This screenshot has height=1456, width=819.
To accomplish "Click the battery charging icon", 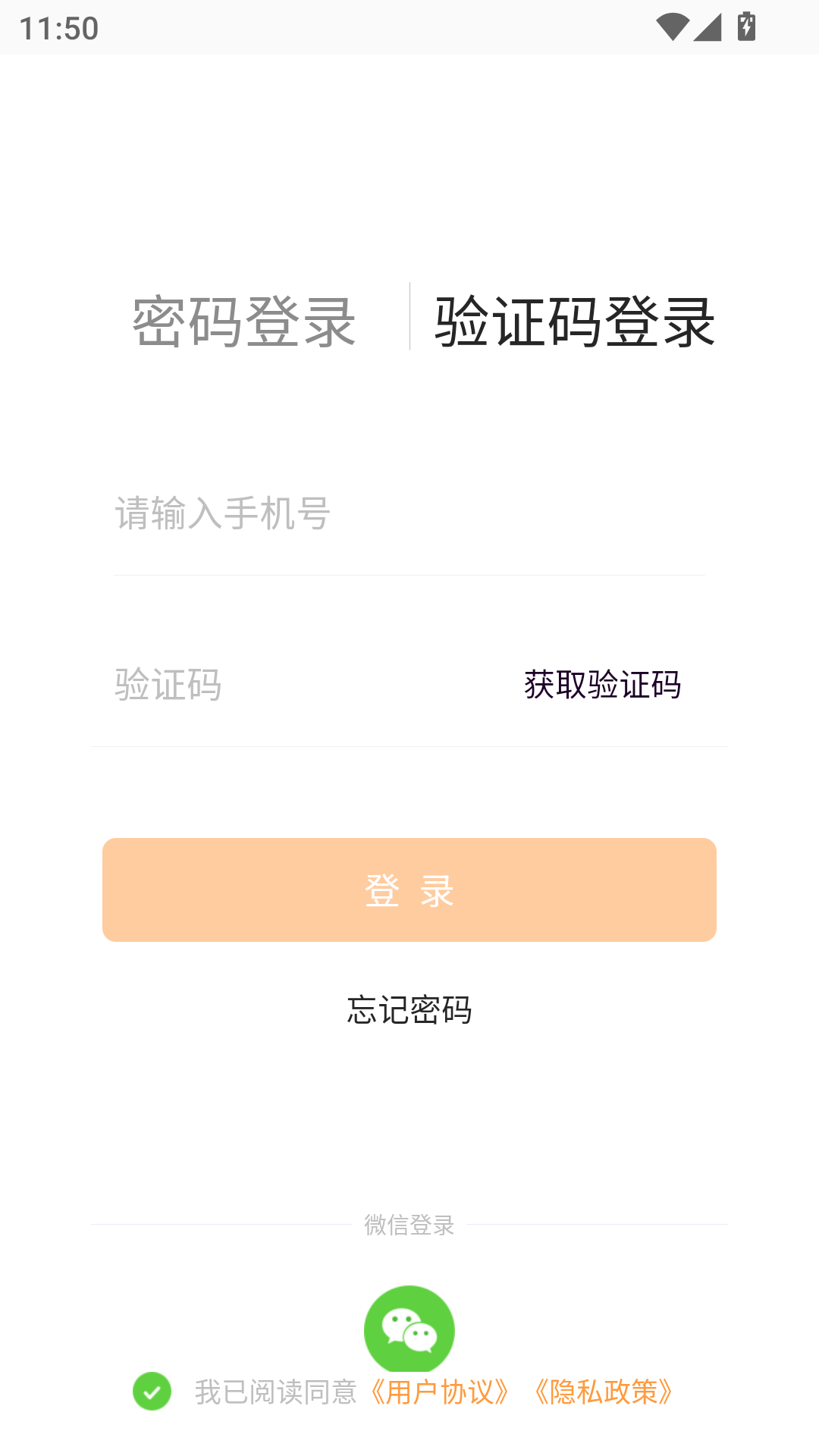I will click(746, 25).
